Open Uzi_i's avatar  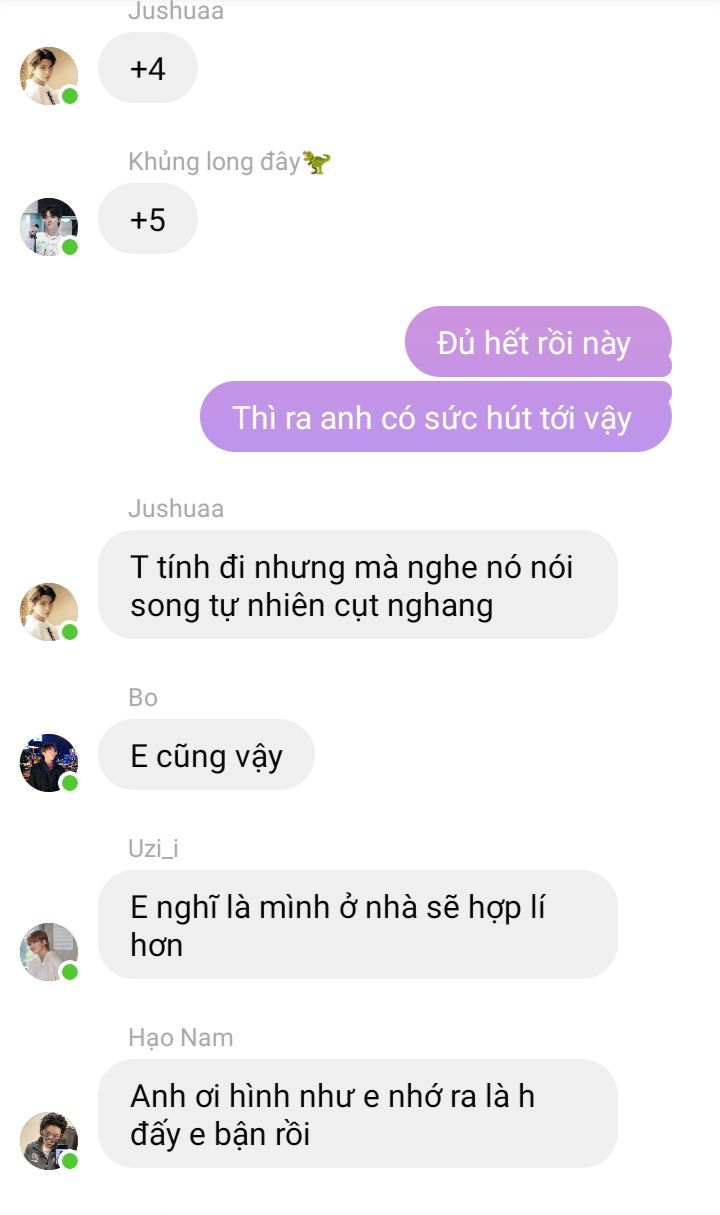[x=49, y=951]
